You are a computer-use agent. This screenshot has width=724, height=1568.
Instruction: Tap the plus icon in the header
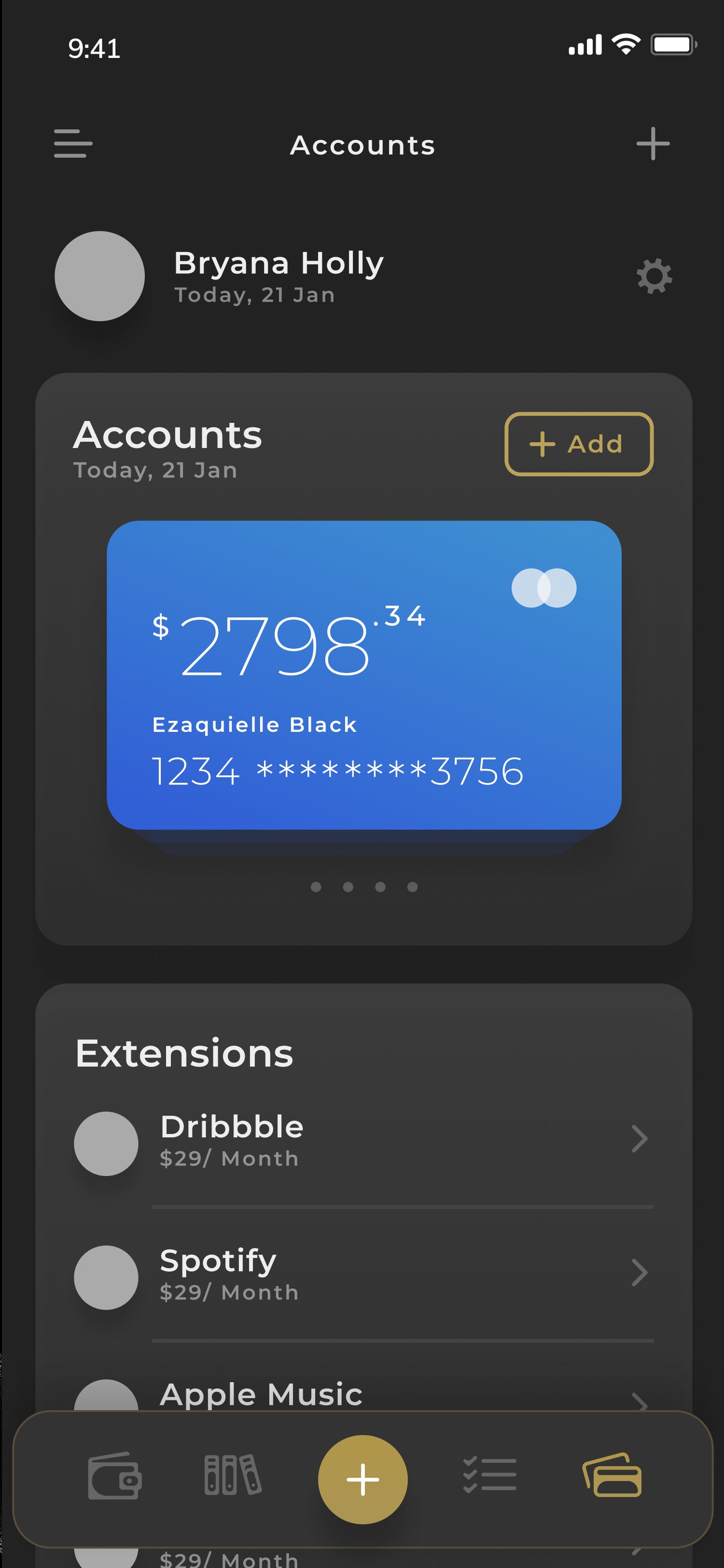coord(653,144)
